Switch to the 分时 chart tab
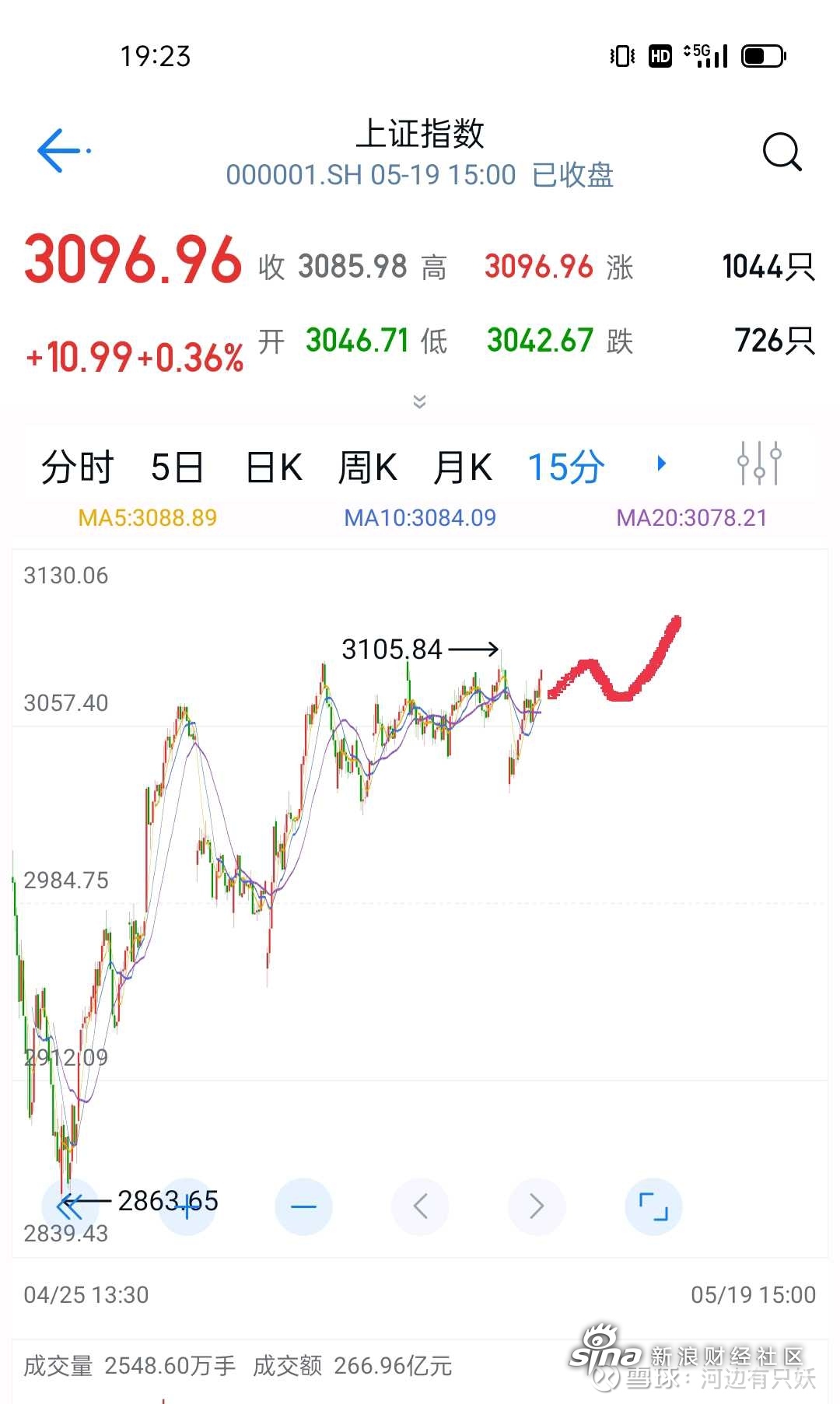 78,467
